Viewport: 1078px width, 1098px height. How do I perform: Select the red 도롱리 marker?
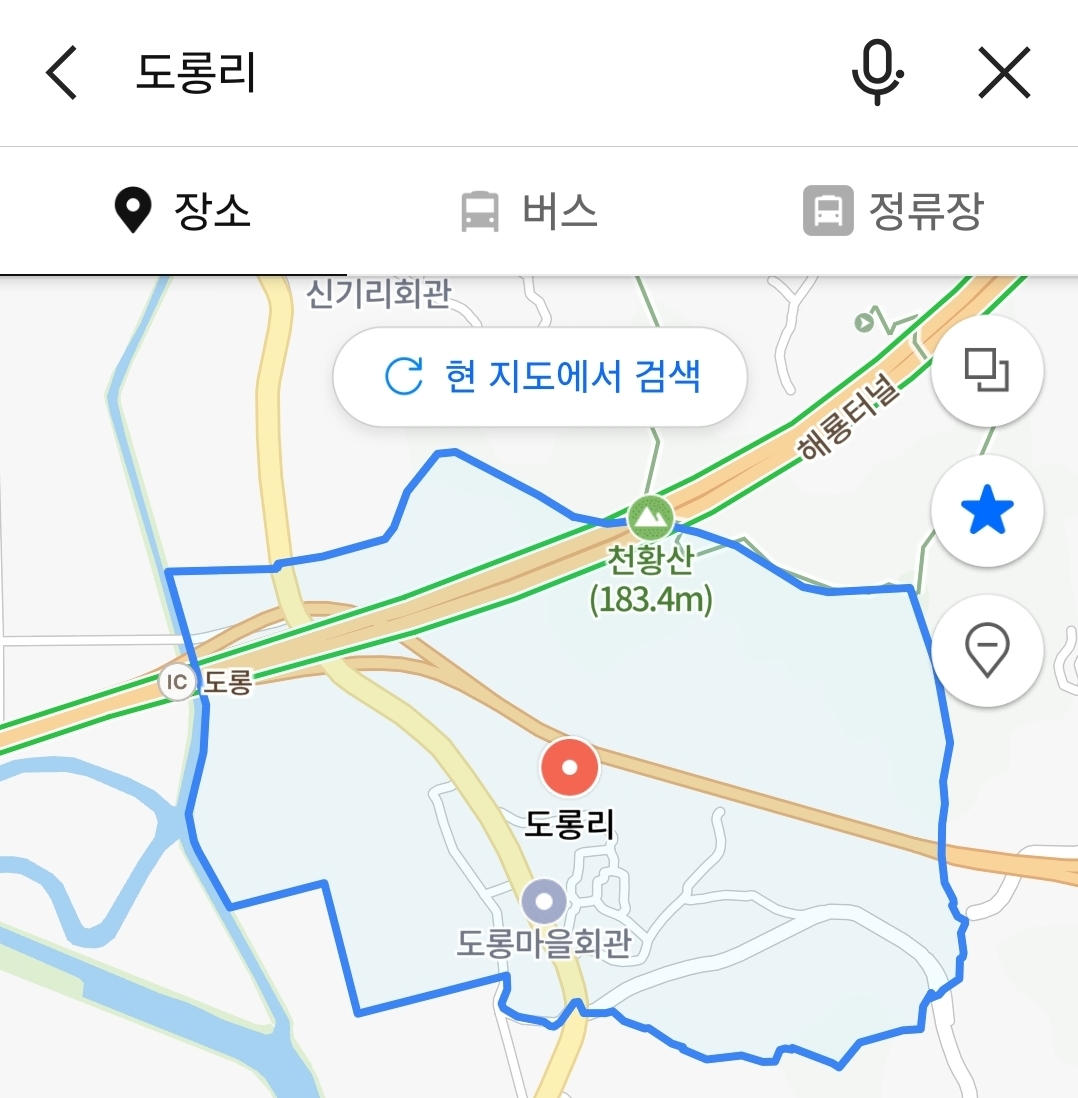pos(570,768)
